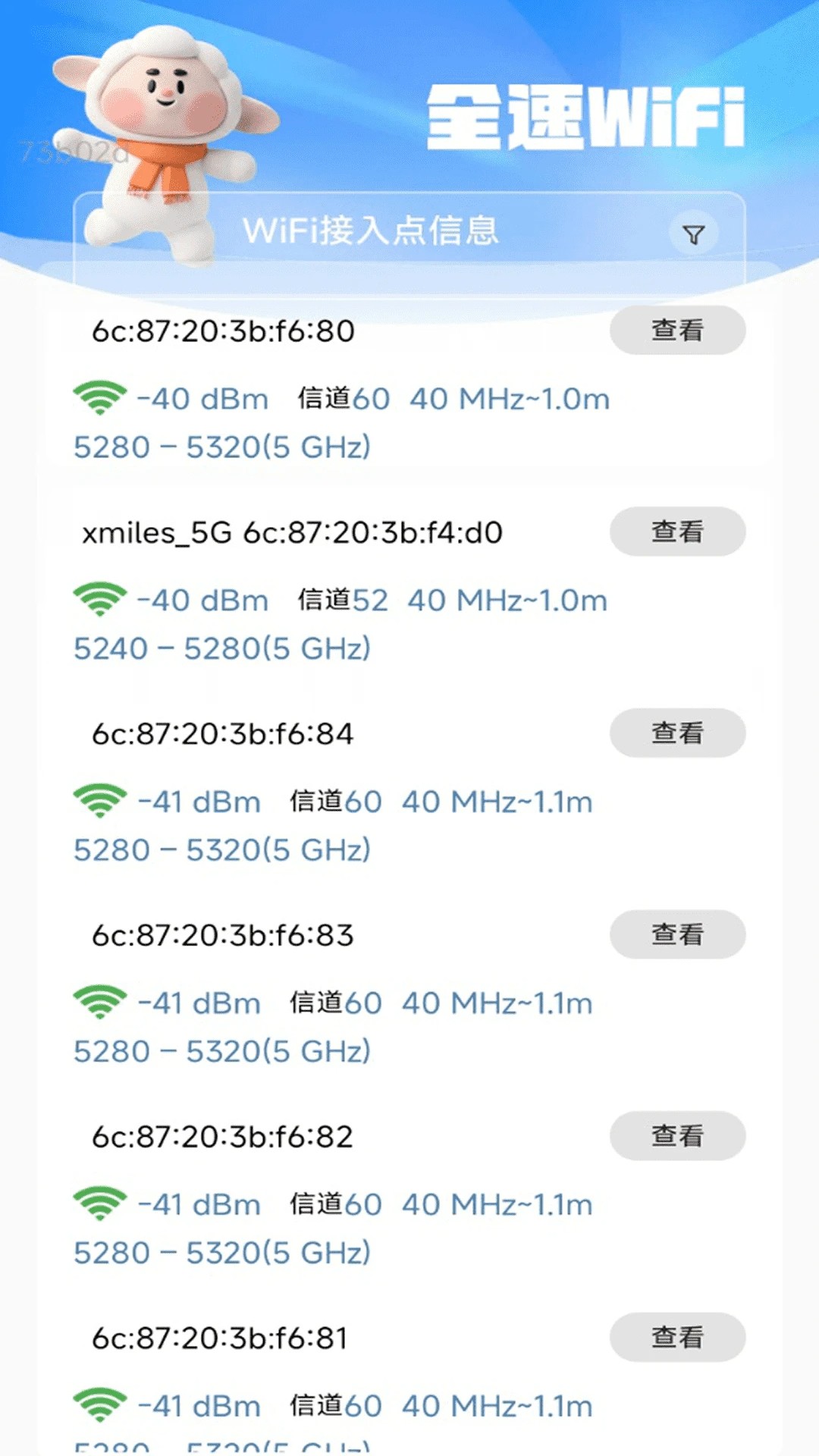Click the WiFi icon next to 6c:87:20:3b:f6:83

99,1001
